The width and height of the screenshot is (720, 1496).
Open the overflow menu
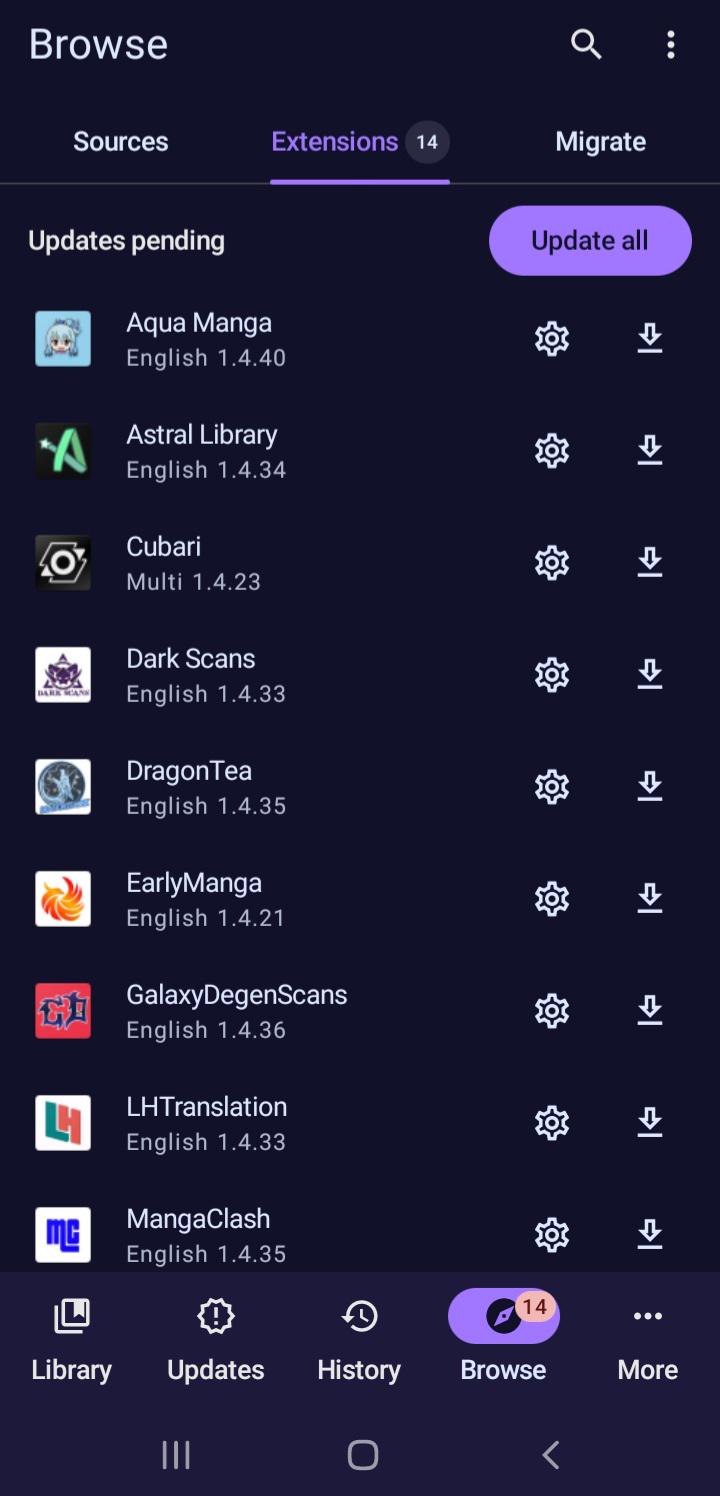[670, 44]
